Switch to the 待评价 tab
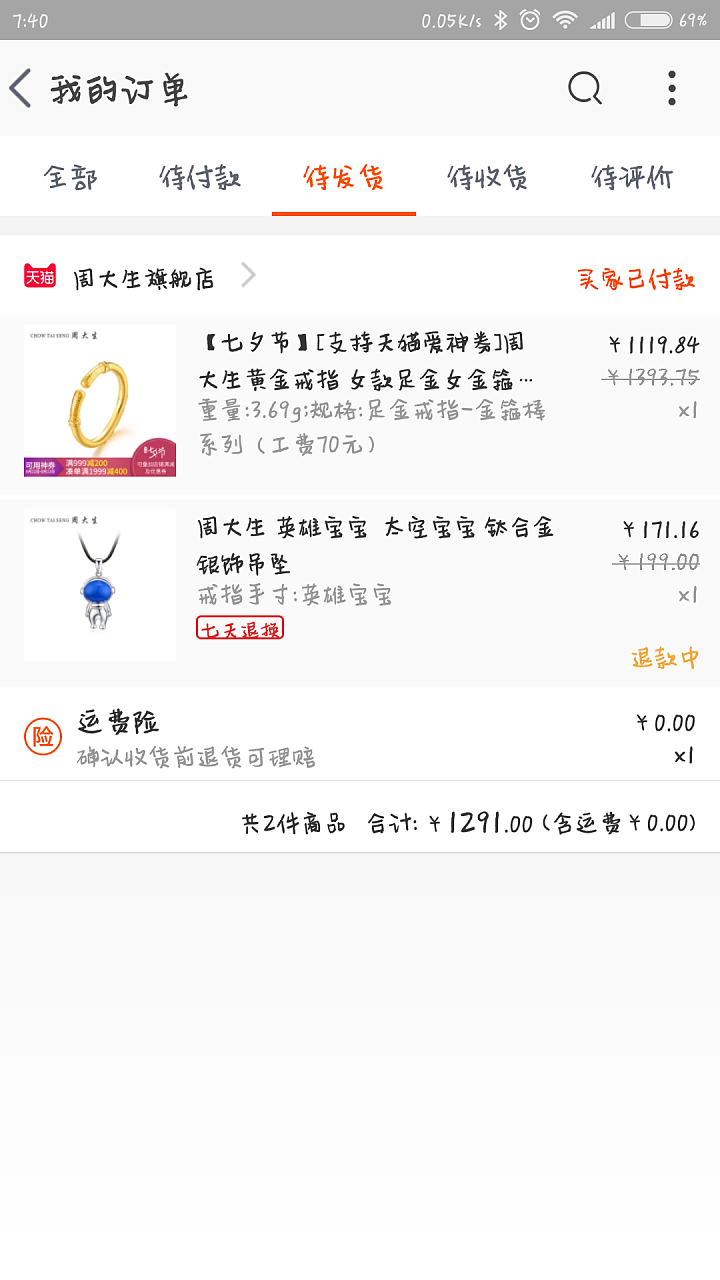 point(632,178)
